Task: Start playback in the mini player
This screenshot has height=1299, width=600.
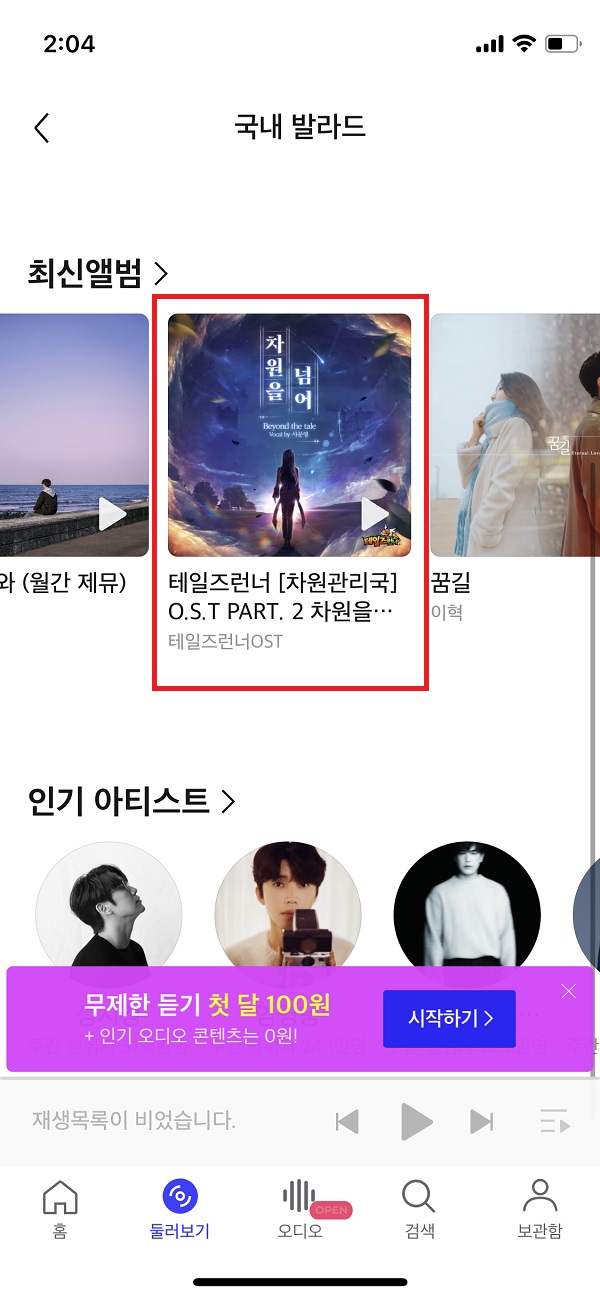Action: [x=416, y=1121]
